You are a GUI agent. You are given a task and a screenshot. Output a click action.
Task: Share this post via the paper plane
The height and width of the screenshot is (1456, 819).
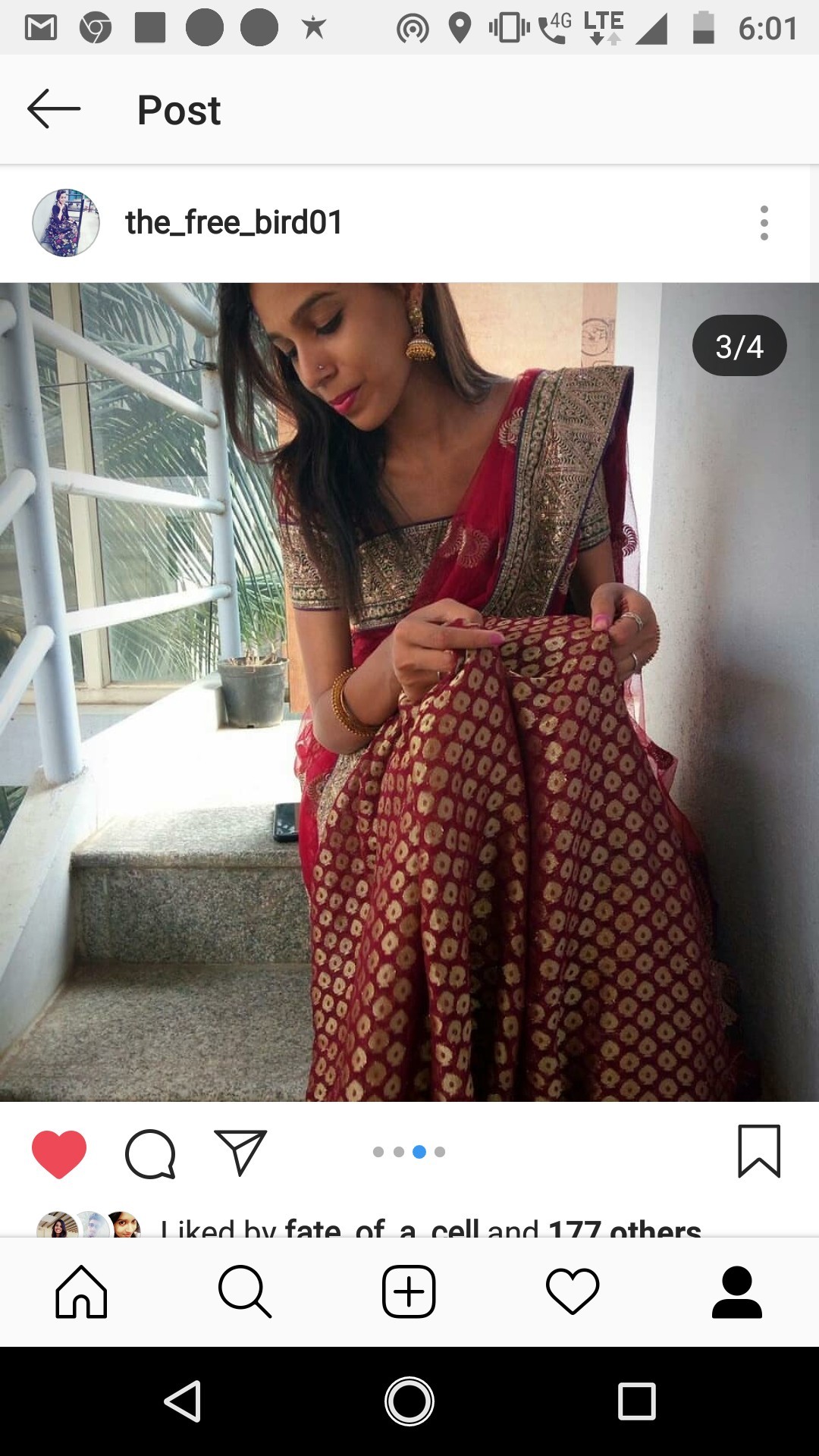(240, 1153)
